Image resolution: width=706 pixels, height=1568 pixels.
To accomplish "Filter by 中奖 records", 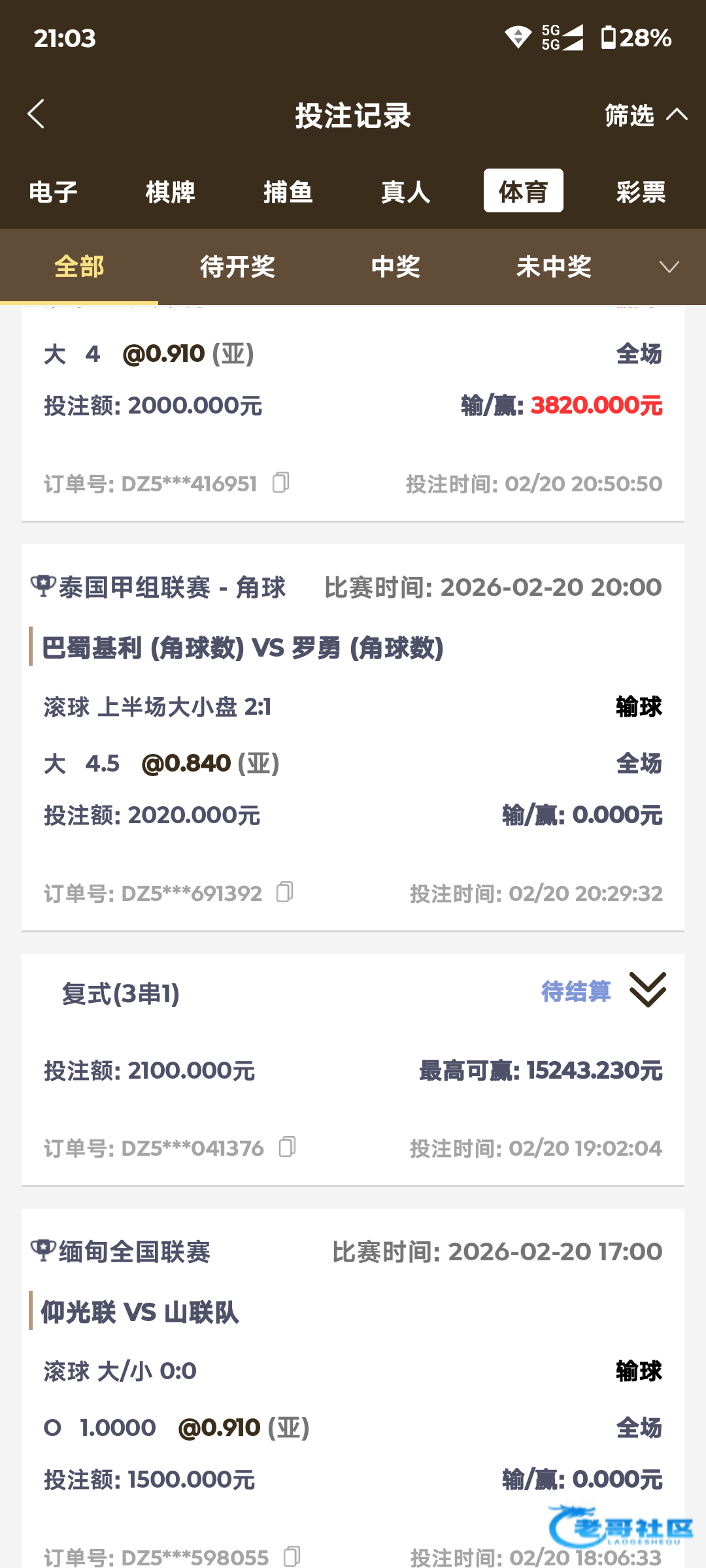I will click(x=395, y=267).
